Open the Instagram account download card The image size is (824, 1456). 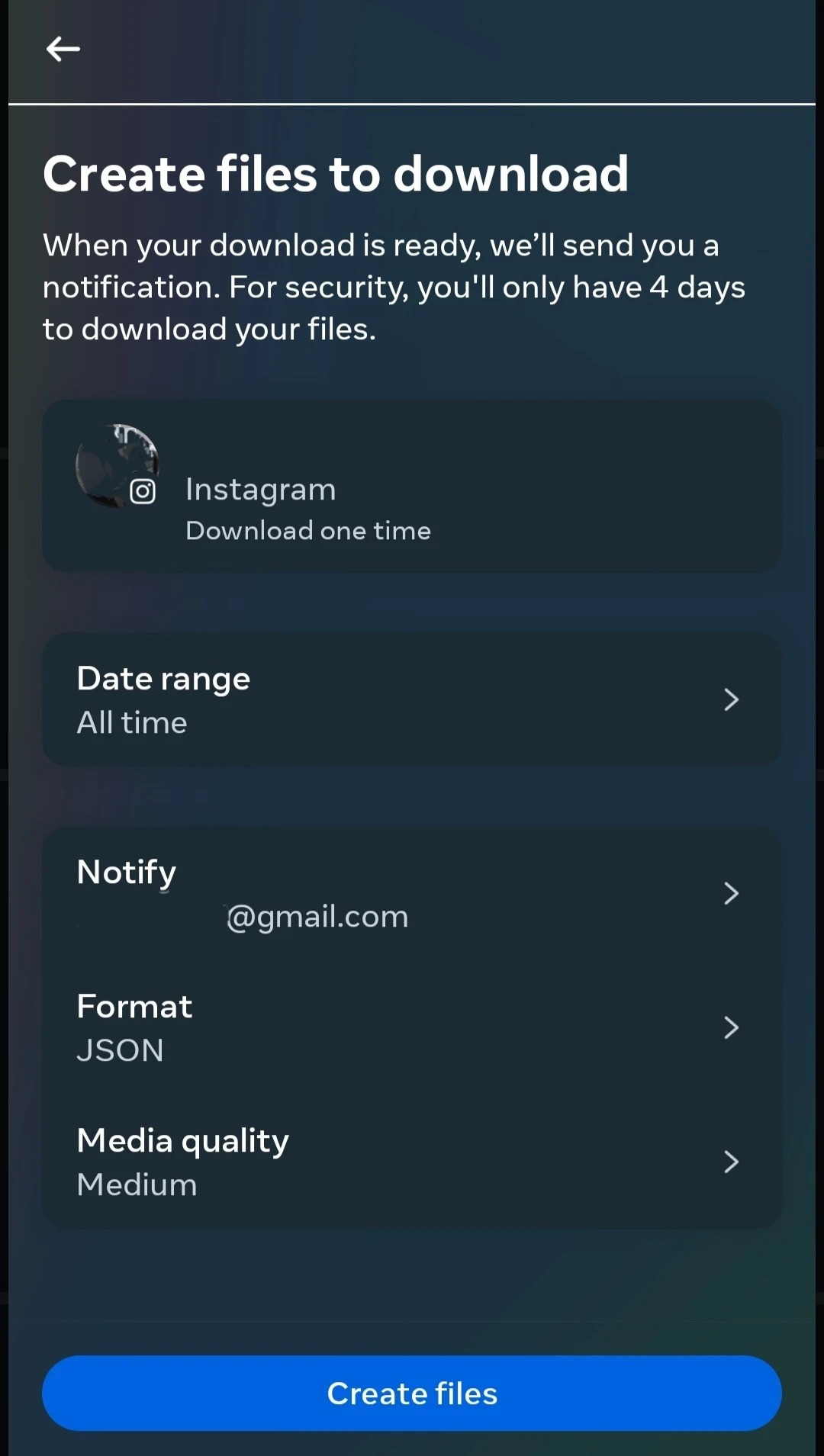412,487
